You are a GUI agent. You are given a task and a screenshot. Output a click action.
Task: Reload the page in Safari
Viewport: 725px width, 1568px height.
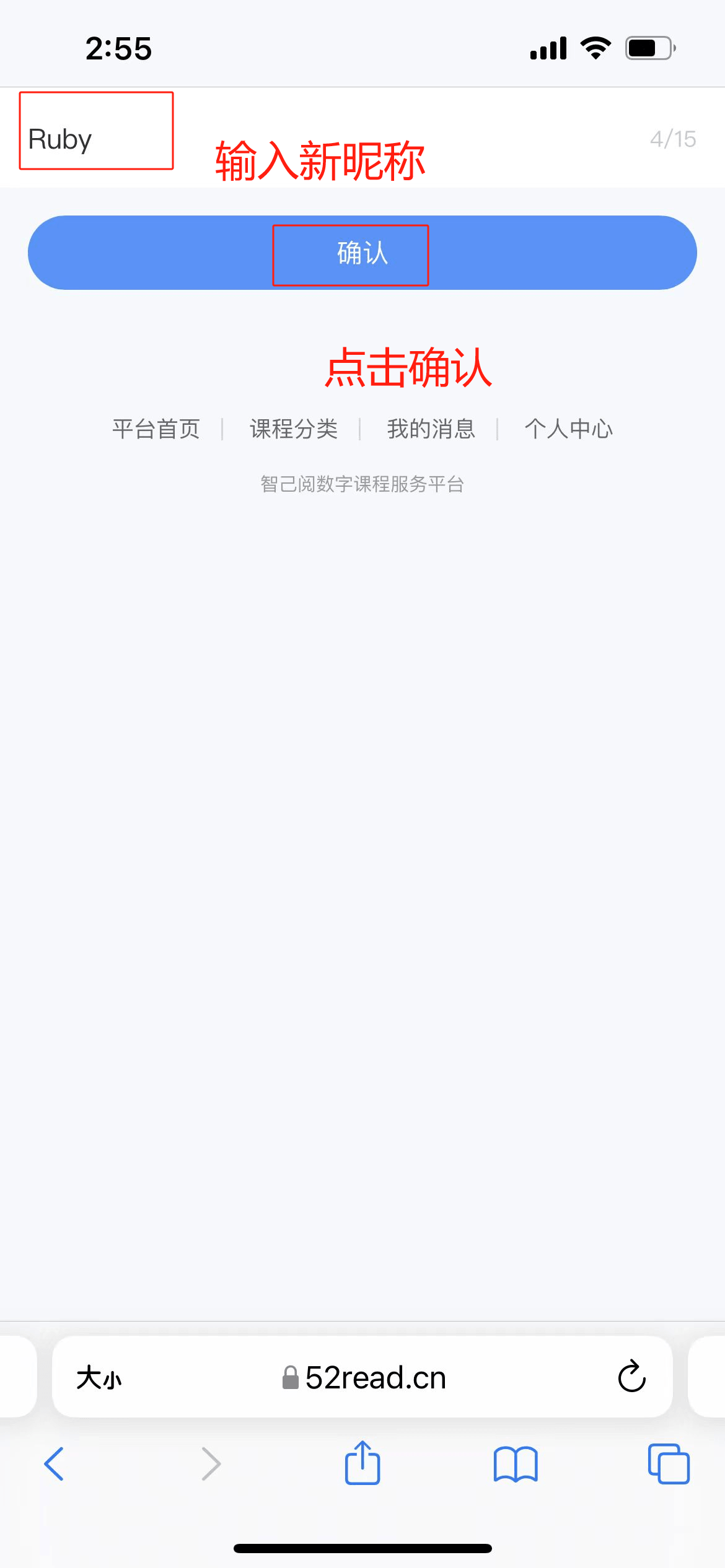point(632,1376)
